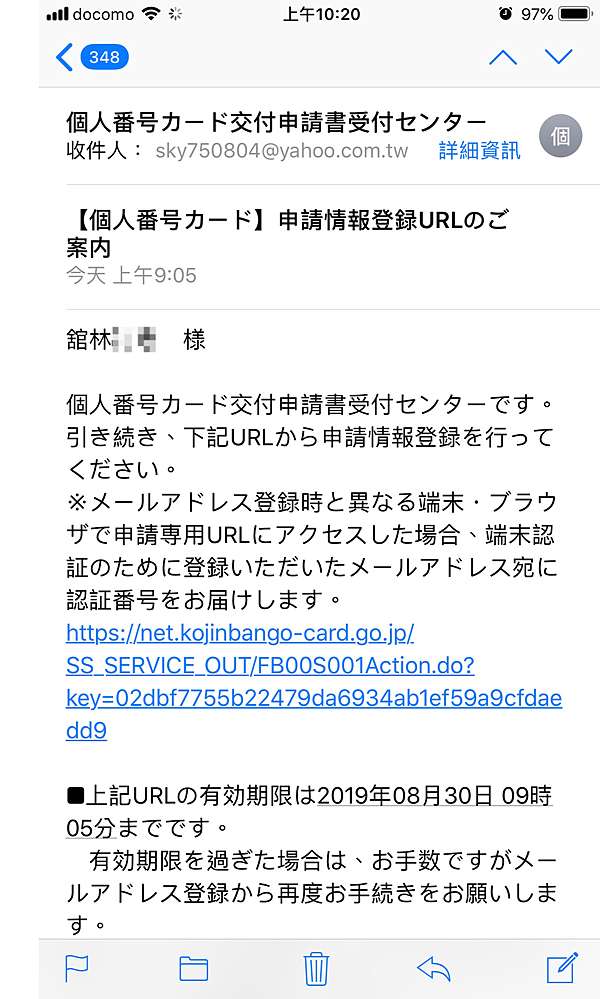Tap the underlined expiry date 2019年08月30日
This screenshot has width=600, height=999.
404,796
